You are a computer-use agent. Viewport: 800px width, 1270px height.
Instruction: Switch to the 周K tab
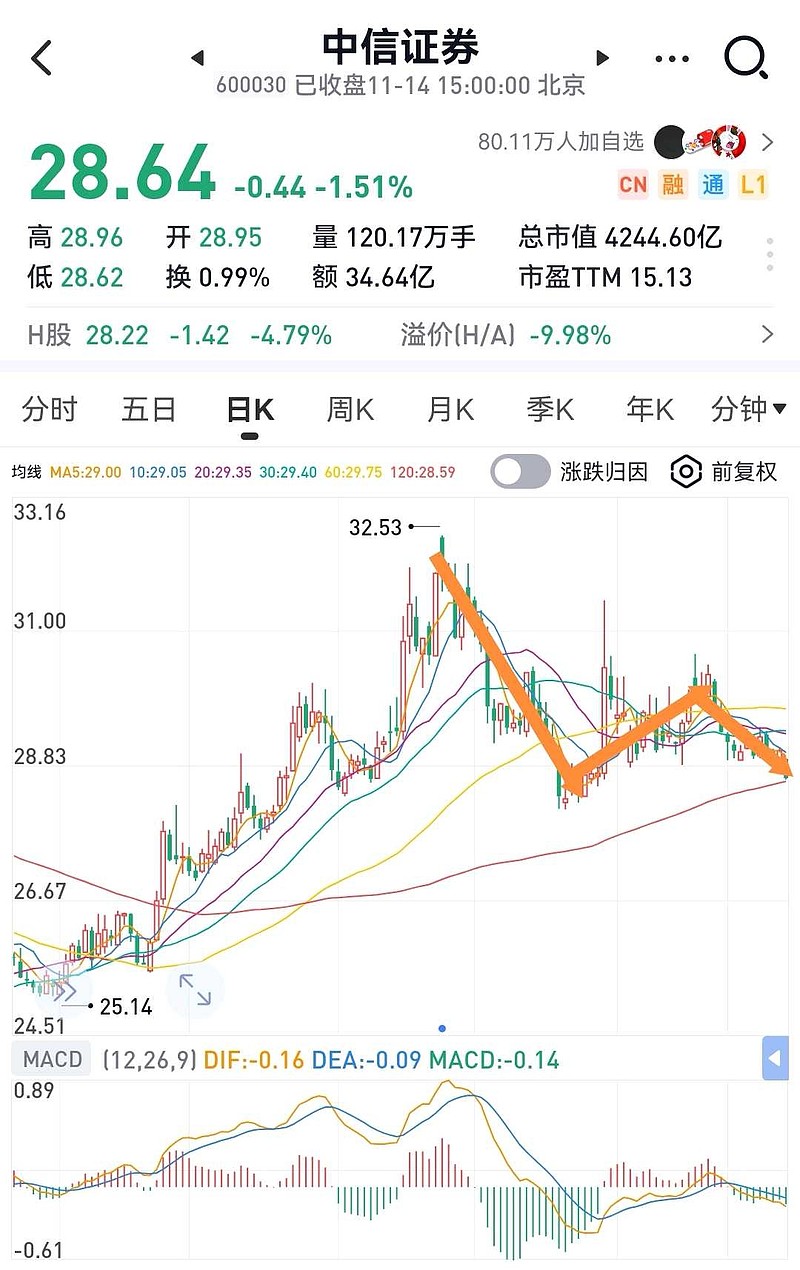click(x=349, y=409)
